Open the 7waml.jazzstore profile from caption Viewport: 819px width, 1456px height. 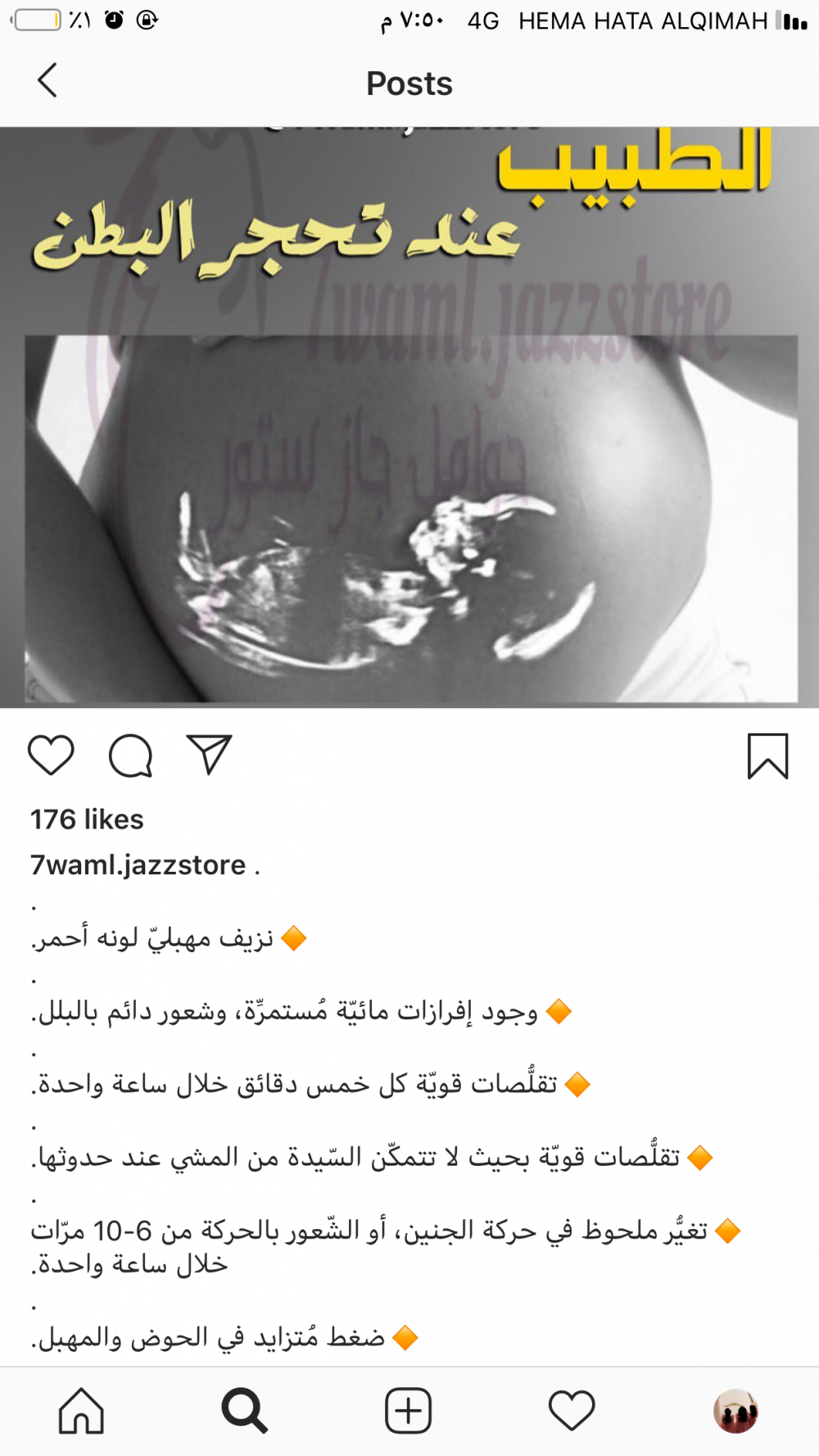point(138,865)
